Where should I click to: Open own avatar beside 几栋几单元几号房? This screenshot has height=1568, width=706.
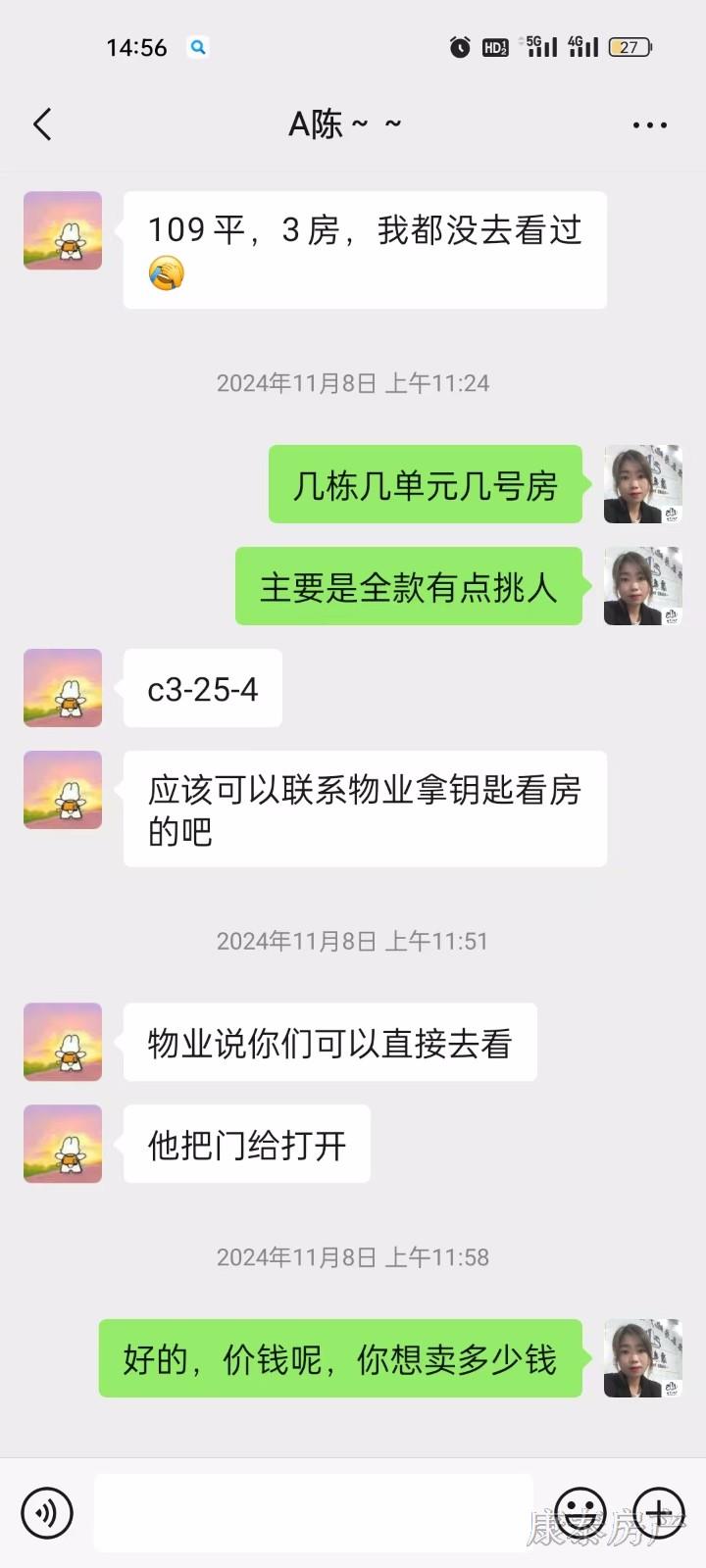(x=642, y=484)
